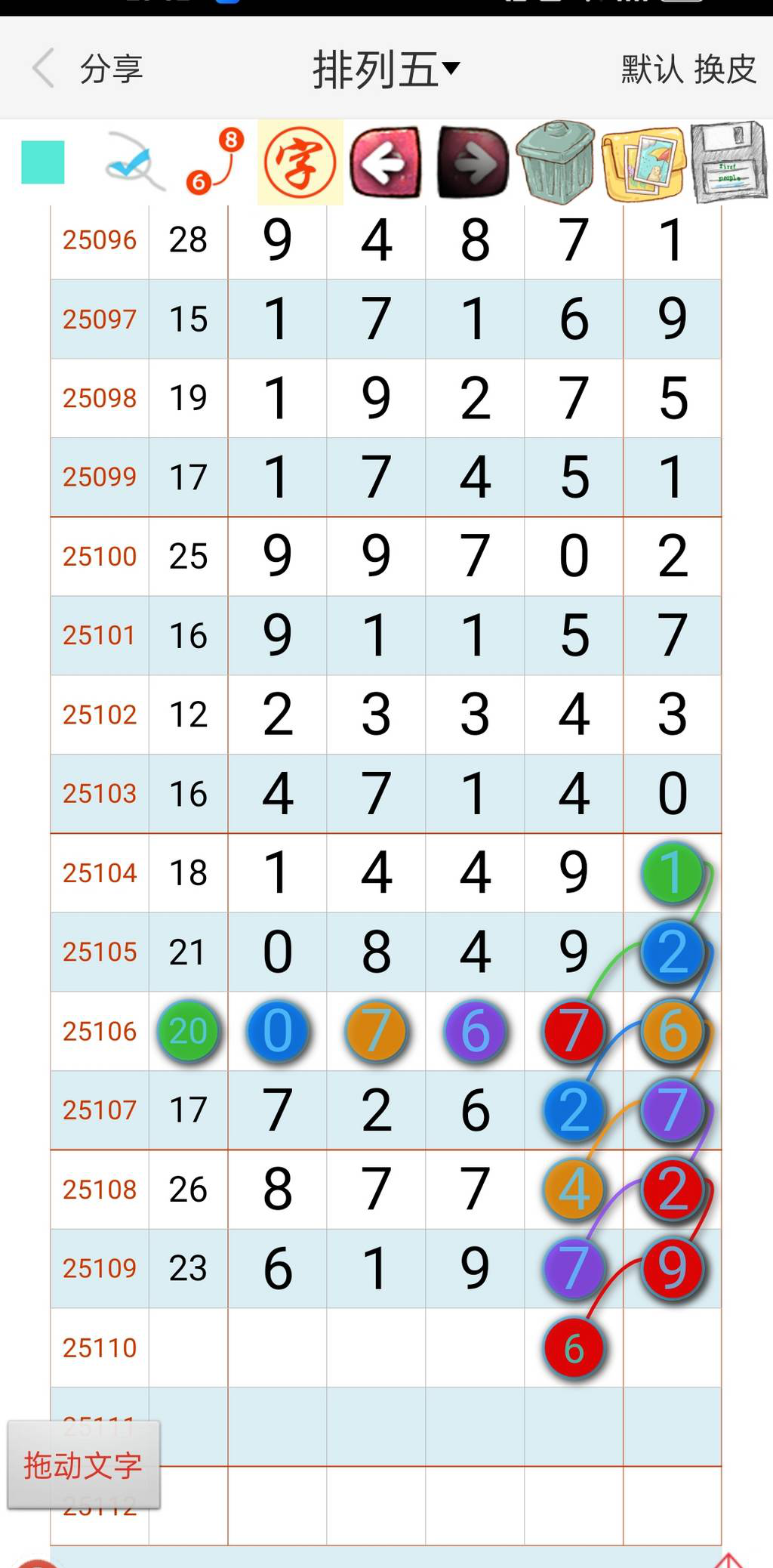Screen dimensions: 773x1568
Task: Undo with the left arrow icon
Action: click(384, 161)
